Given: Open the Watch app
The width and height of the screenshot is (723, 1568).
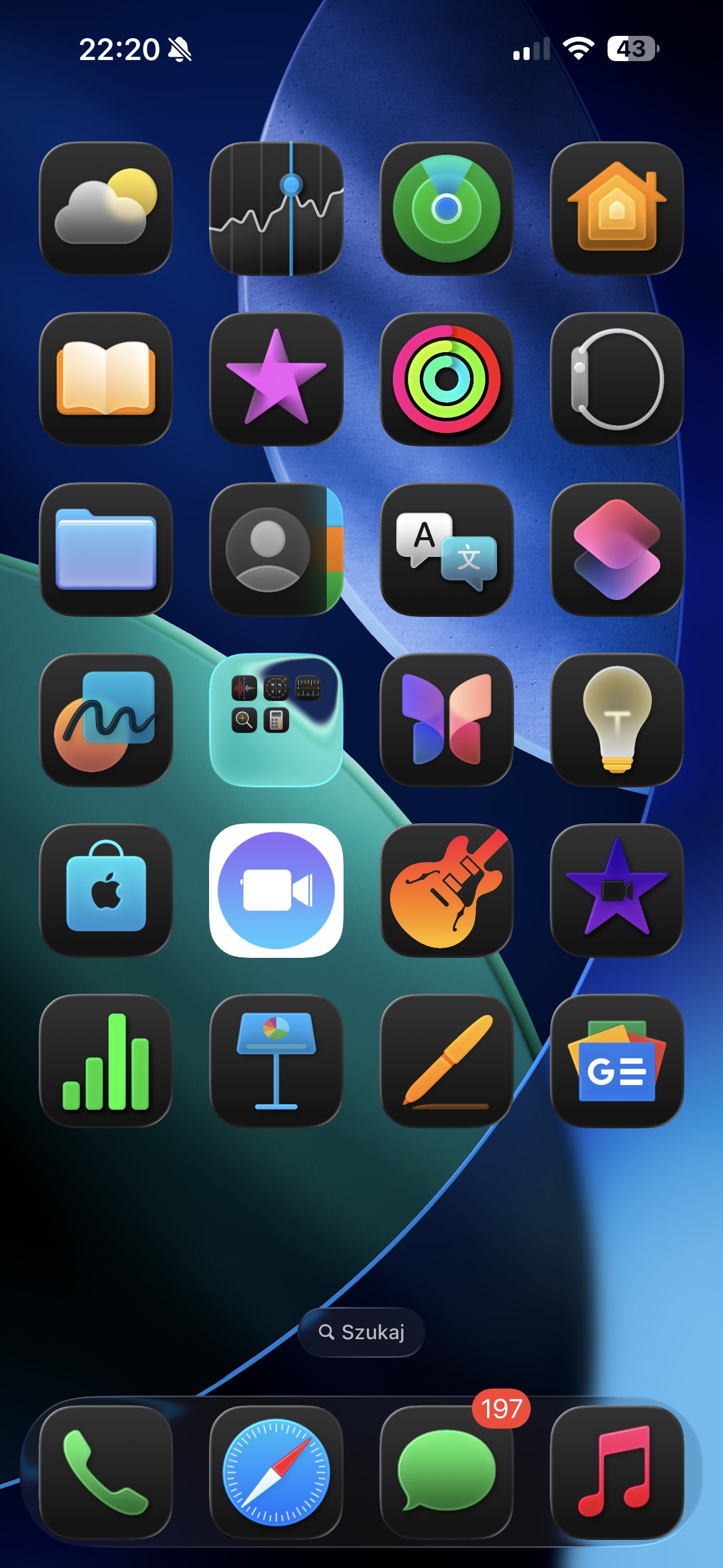Looking at the screenshot, I should tap(617, 379).
